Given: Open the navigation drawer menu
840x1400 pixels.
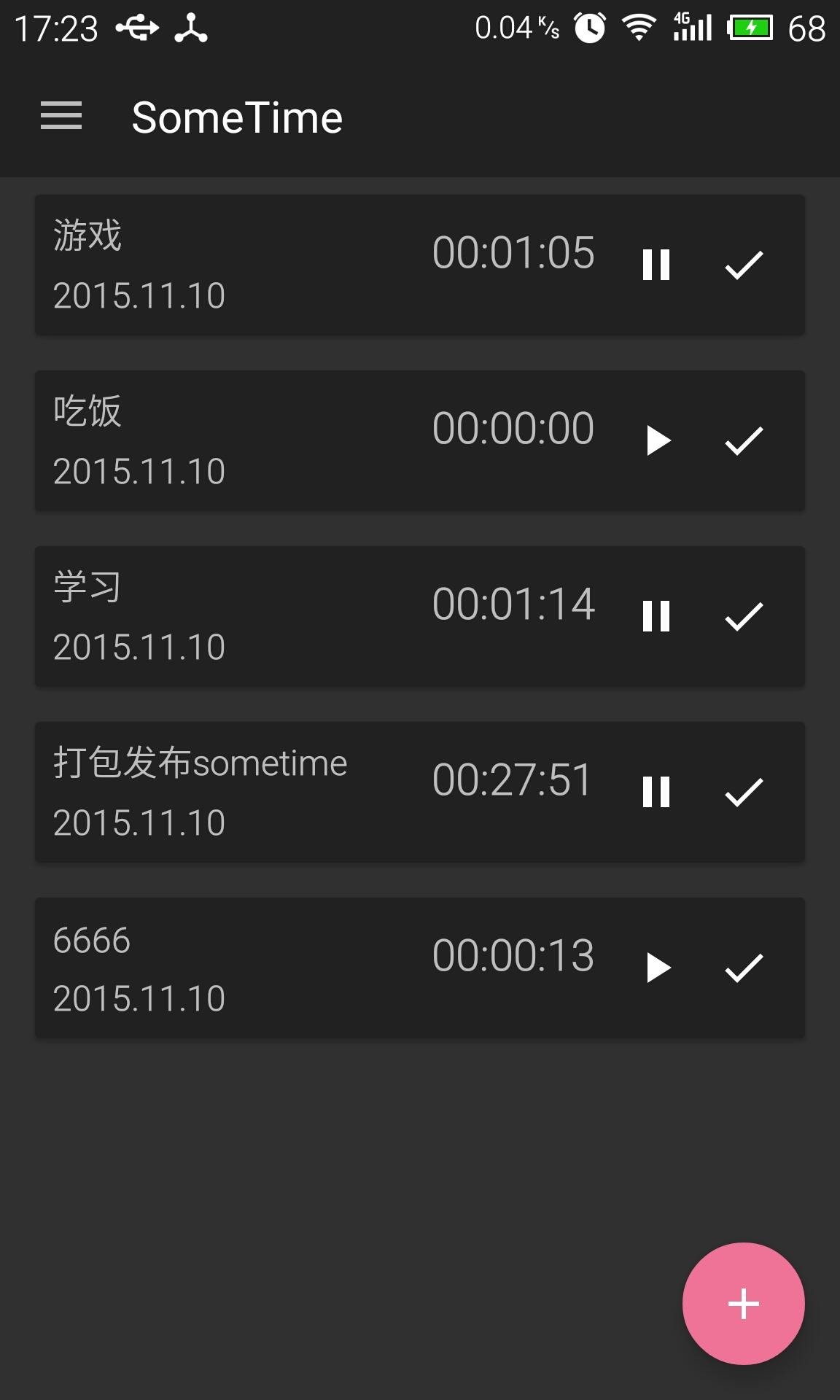Looking at the screenshot, I should [60, 115].
